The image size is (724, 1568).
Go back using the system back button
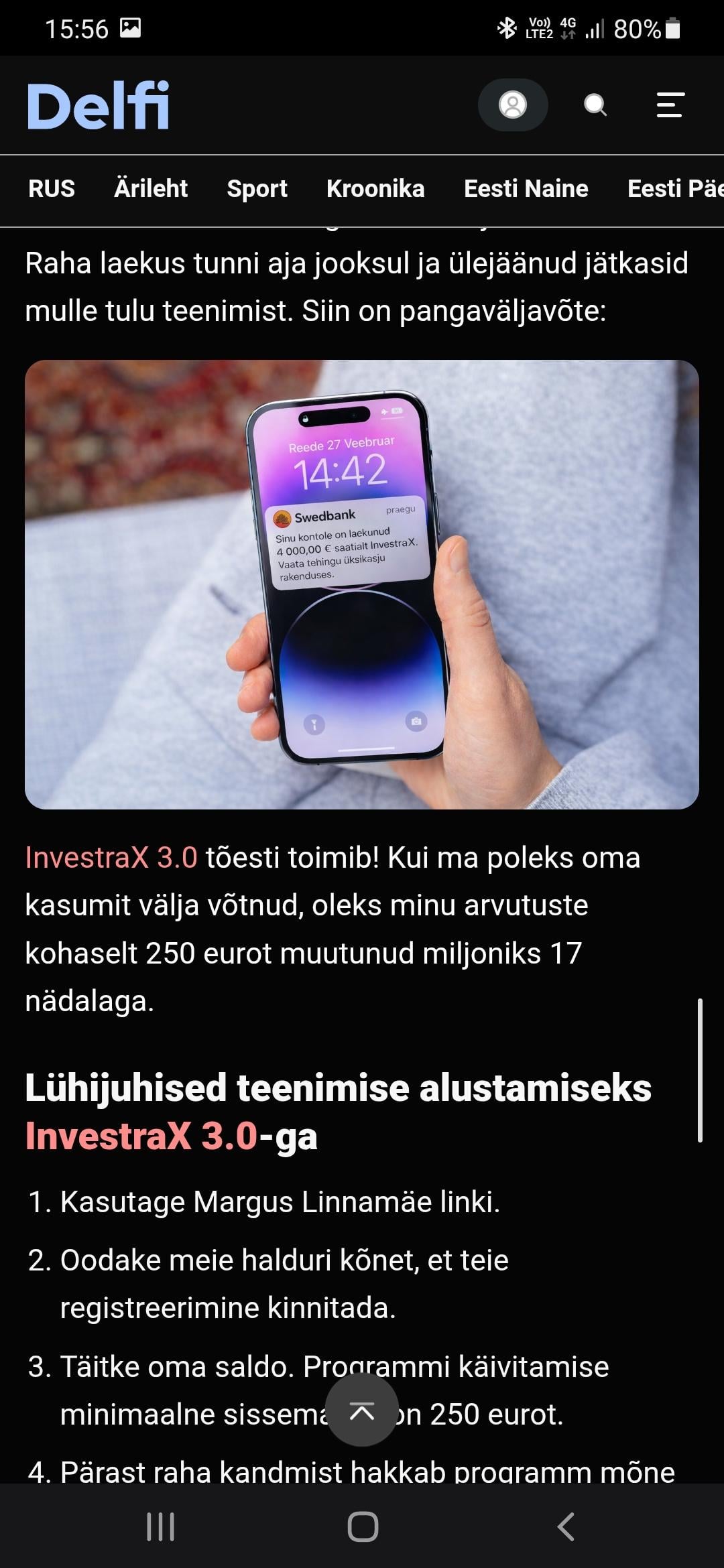[566, 1526]
